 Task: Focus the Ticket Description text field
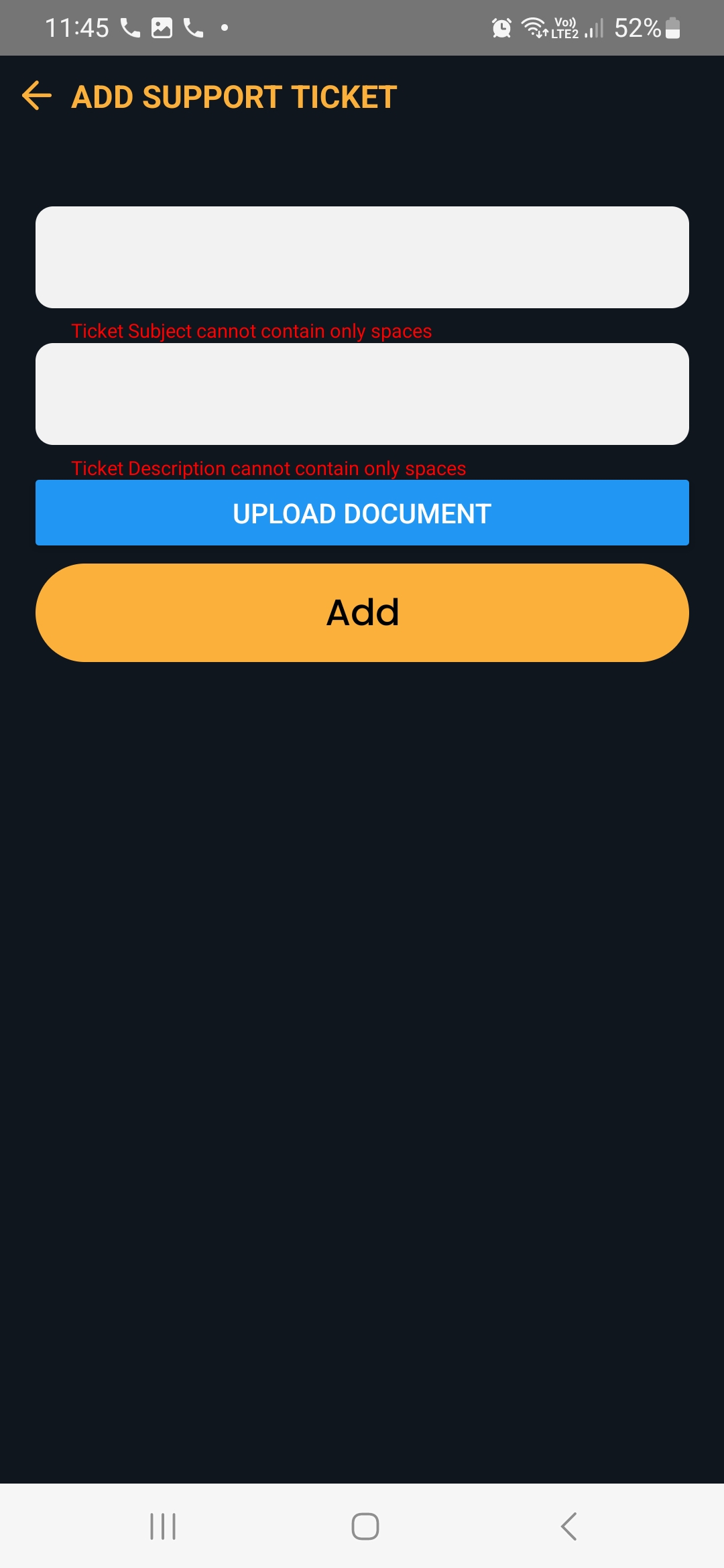362,394
